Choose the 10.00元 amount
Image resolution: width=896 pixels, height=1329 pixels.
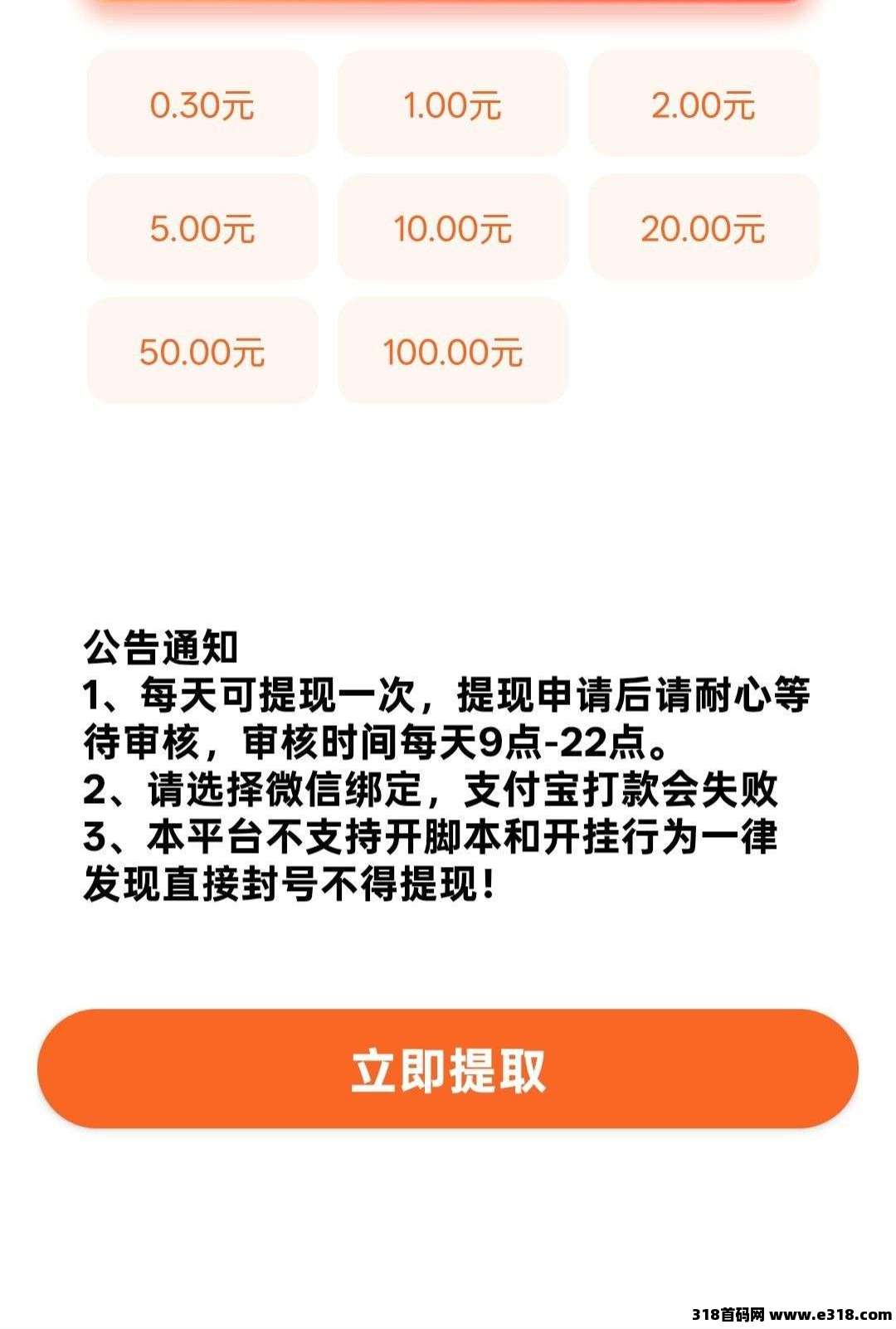[x=453, y=227]
